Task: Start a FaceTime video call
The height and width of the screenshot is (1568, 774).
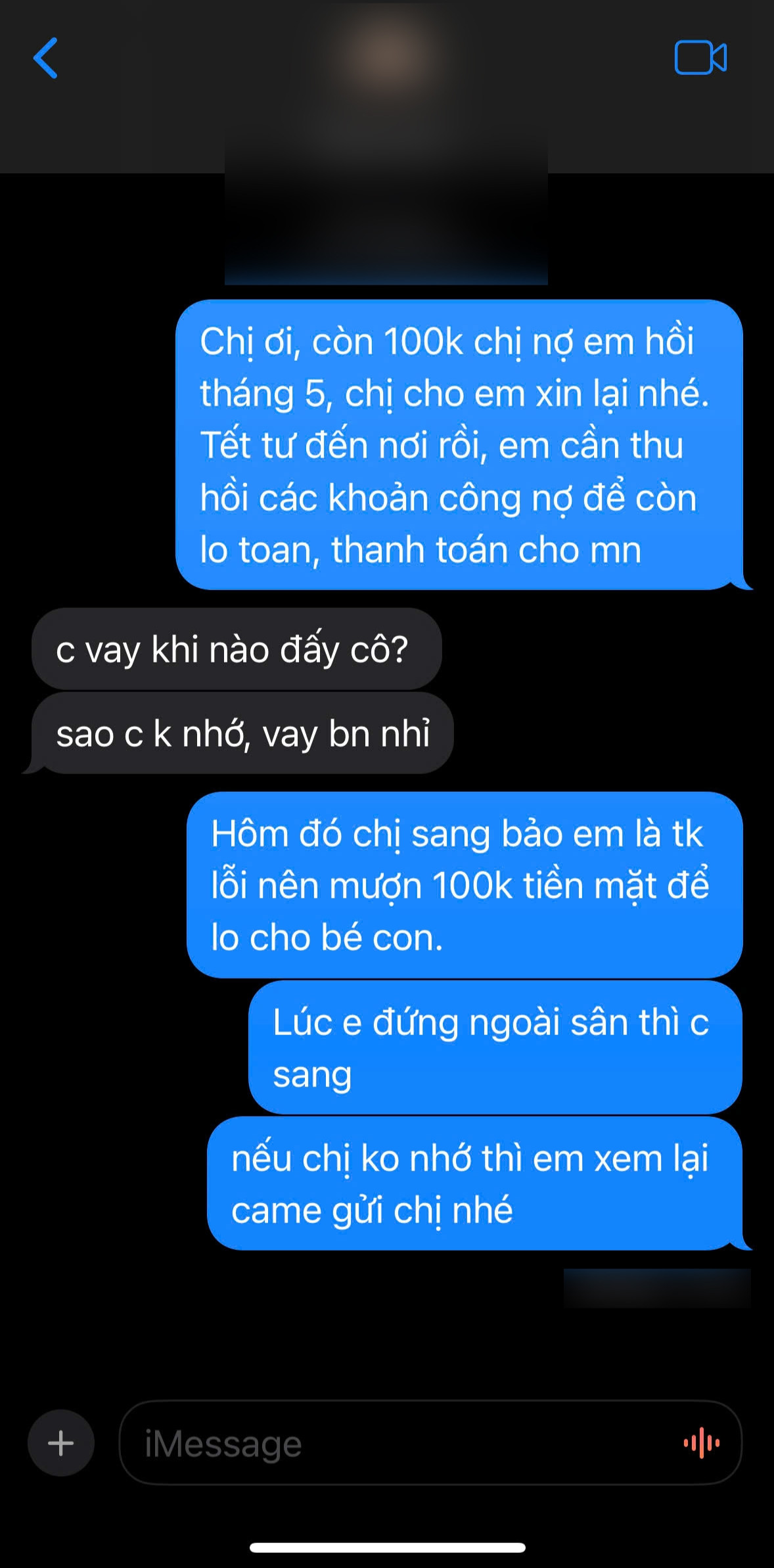Action: click(x=700, y=58)
